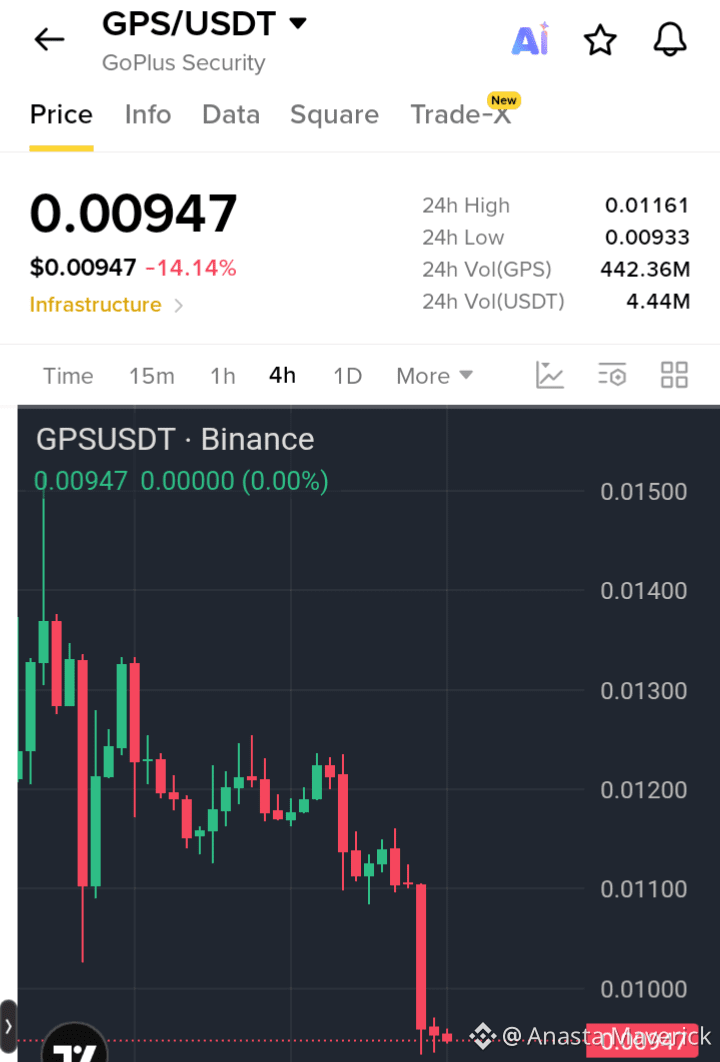This screenshot has width=720, height=1062.
Task: Go back using the arrow icon
Action: pyautogui.click(x=49, y=39)
